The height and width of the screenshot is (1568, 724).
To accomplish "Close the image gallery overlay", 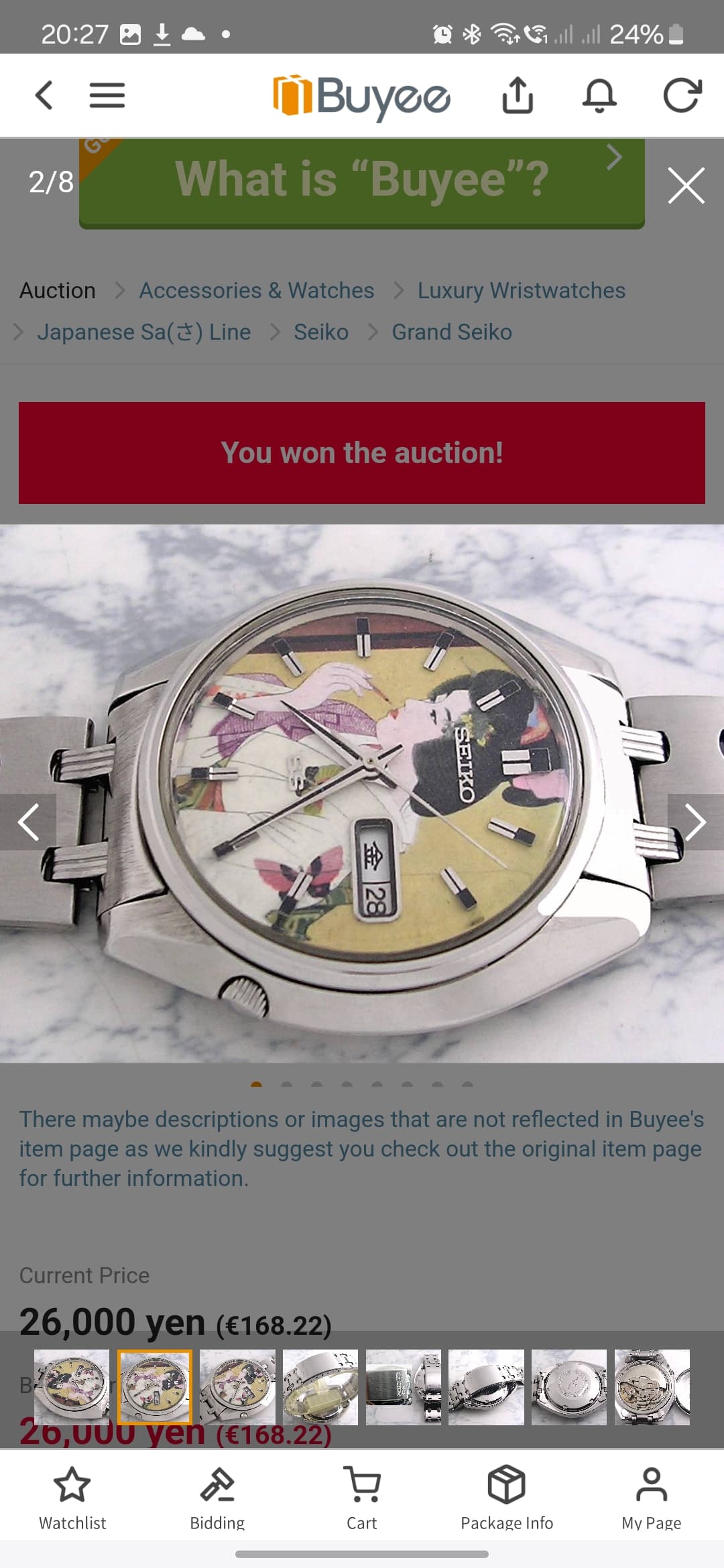I will pos(686,185).
